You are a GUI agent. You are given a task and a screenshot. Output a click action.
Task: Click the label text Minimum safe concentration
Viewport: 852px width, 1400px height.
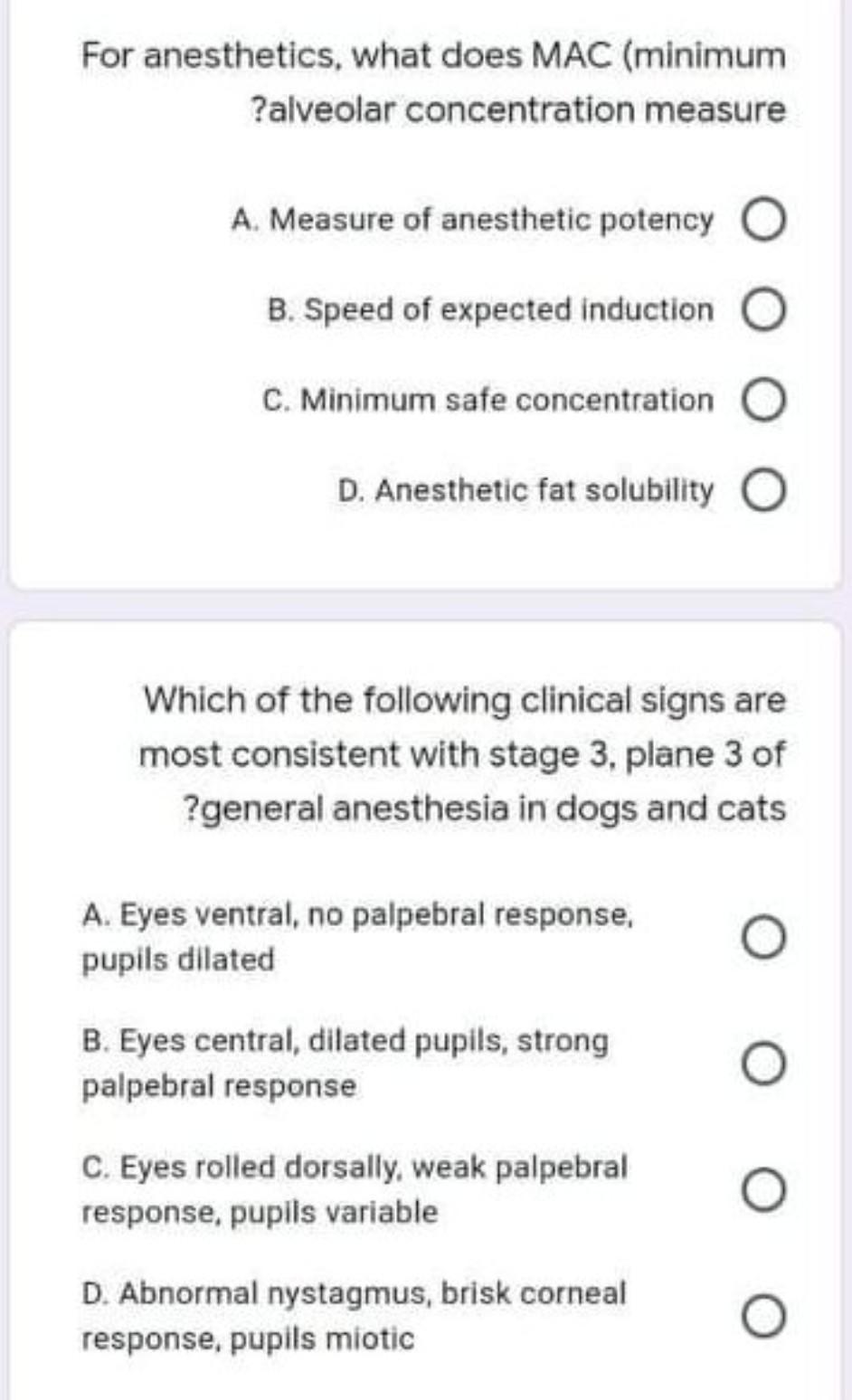(488, 400)
